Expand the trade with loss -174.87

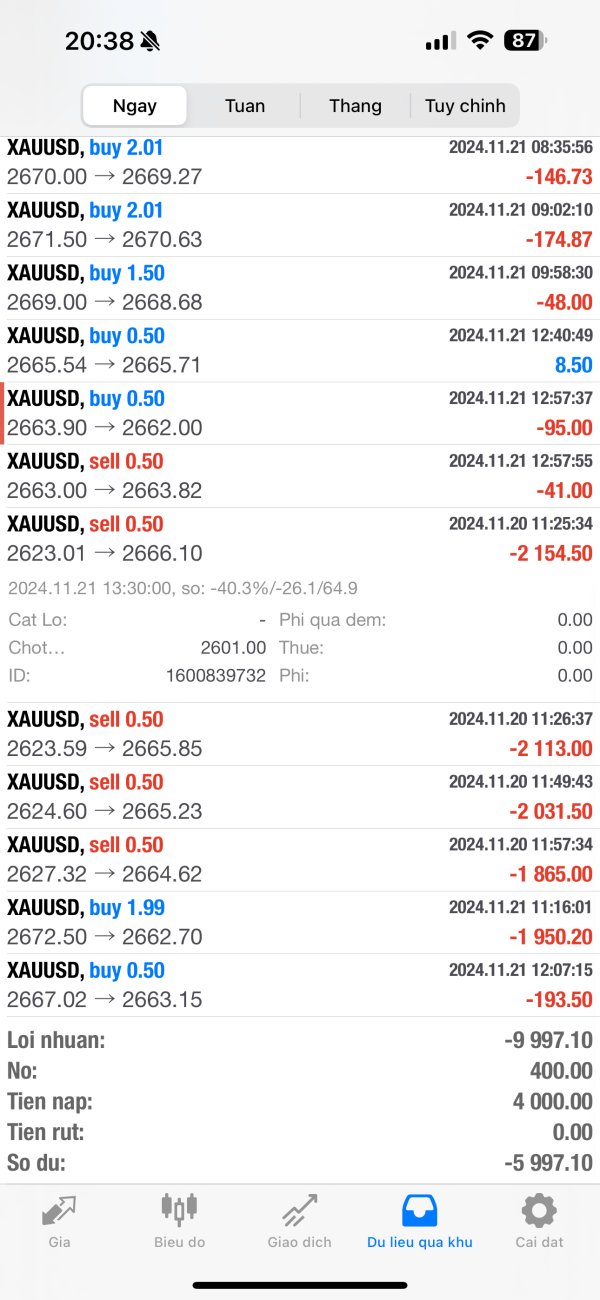[300, 225]
